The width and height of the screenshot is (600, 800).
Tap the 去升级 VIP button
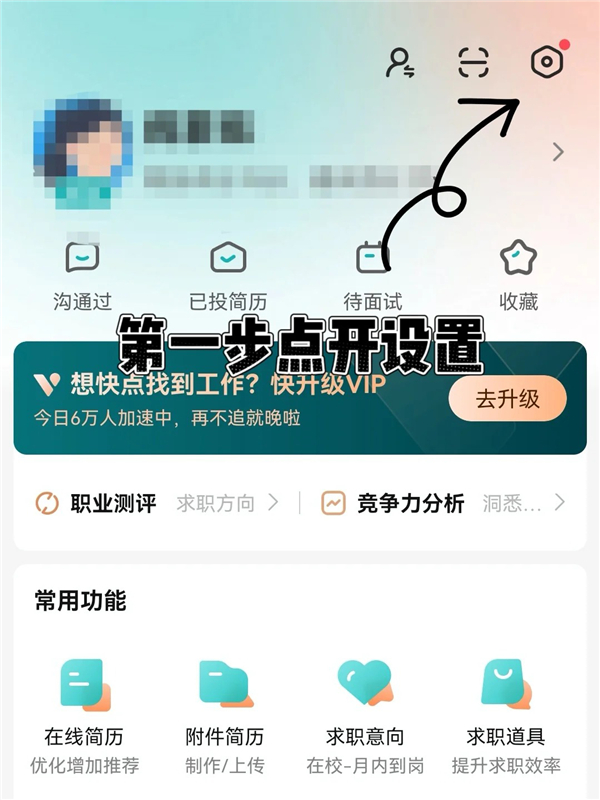(x=508, y=398)
